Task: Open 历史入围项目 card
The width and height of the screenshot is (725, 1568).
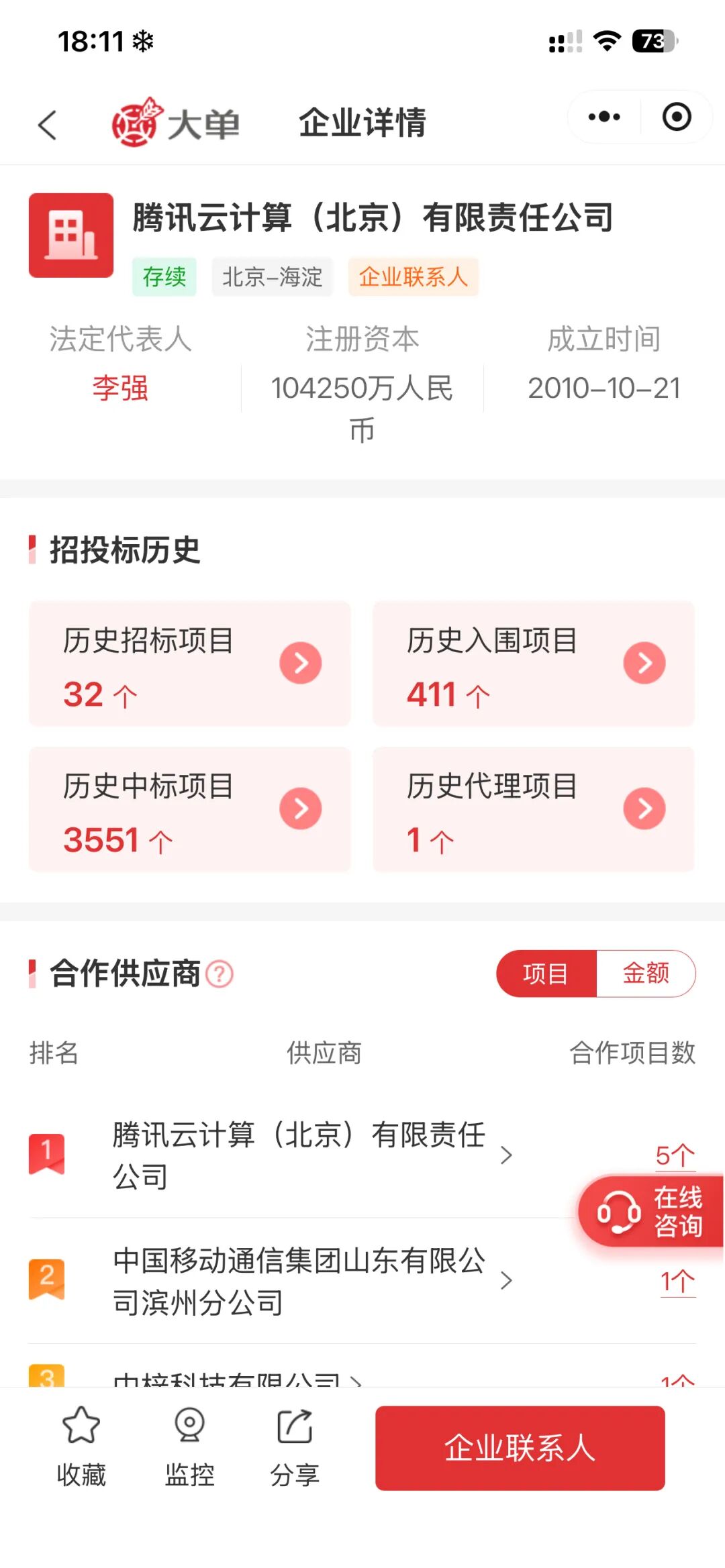Action: click(x=534, y=664)
